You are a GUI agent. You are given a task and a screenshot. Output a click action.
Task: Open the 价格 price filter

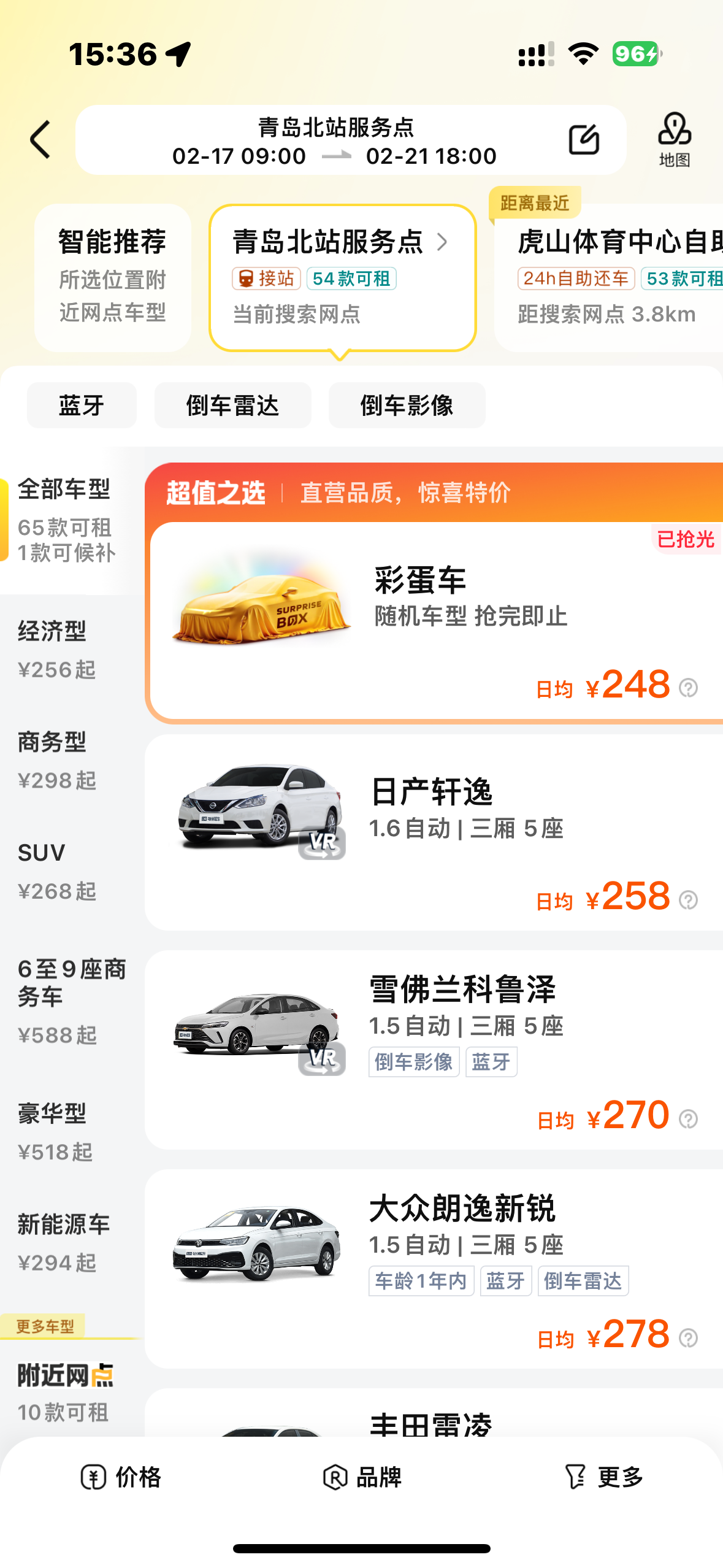121,1477
